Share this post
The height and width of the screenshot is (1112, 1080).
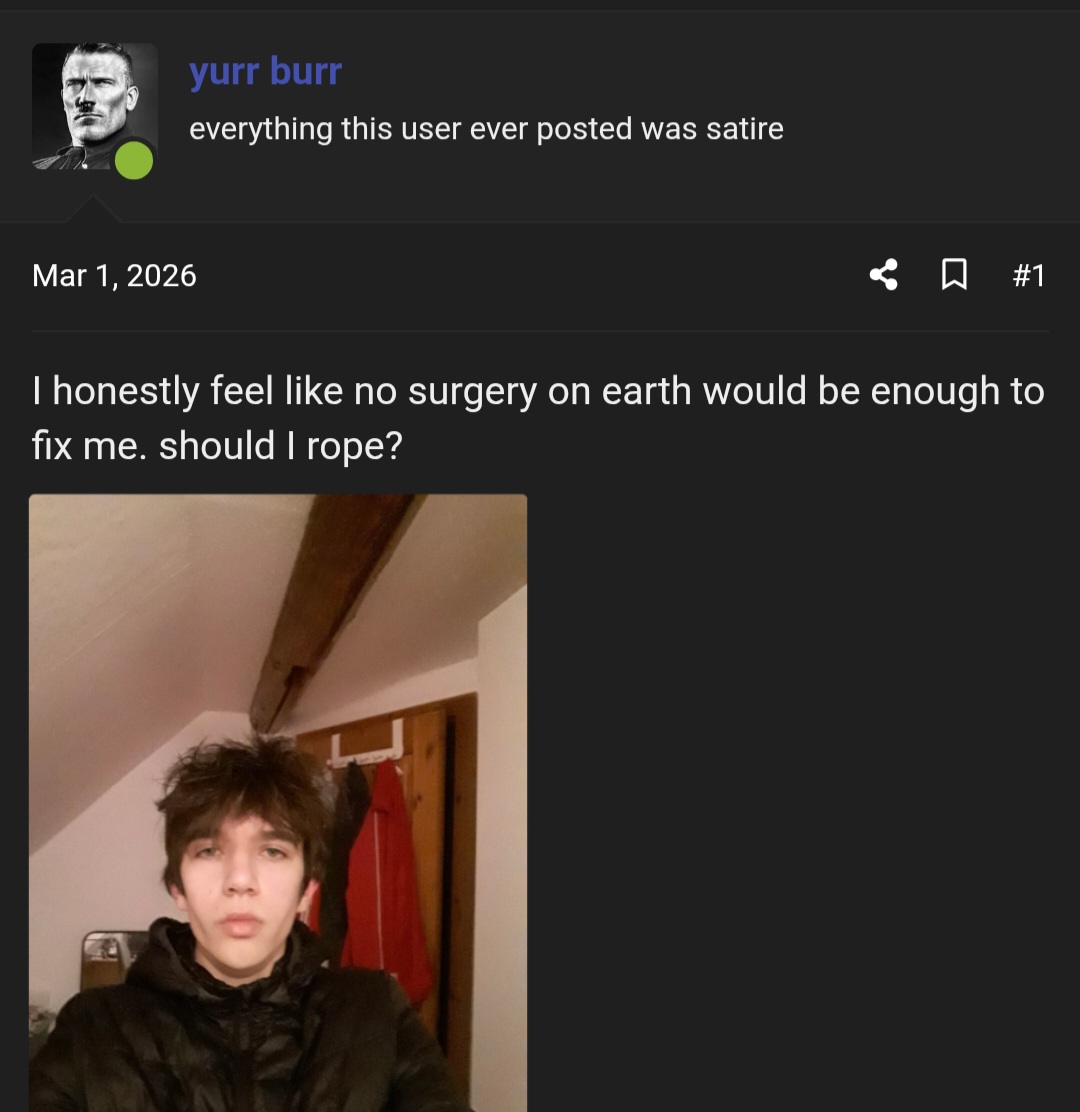883,274
